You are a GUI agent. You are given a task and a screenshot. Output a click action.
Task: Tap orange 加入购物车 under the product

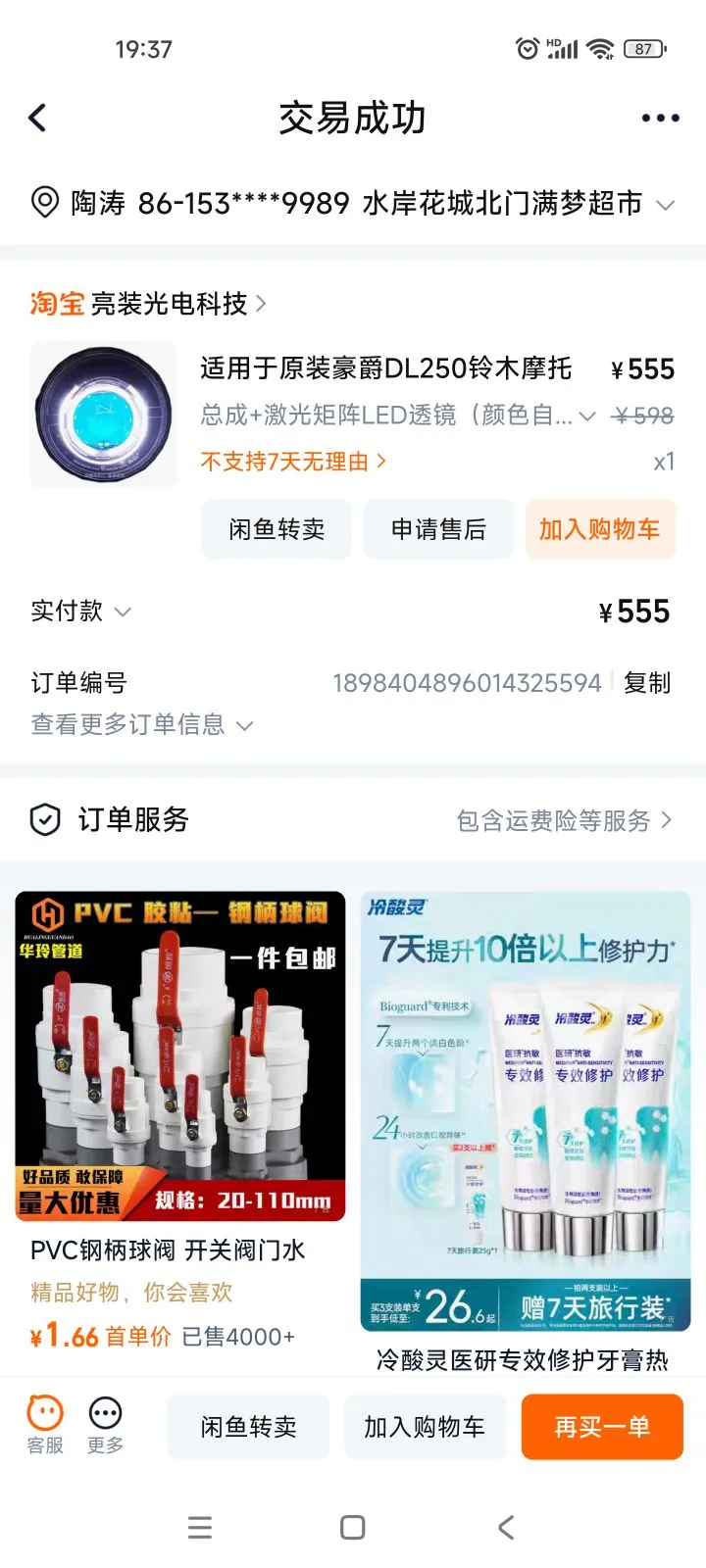600,529
